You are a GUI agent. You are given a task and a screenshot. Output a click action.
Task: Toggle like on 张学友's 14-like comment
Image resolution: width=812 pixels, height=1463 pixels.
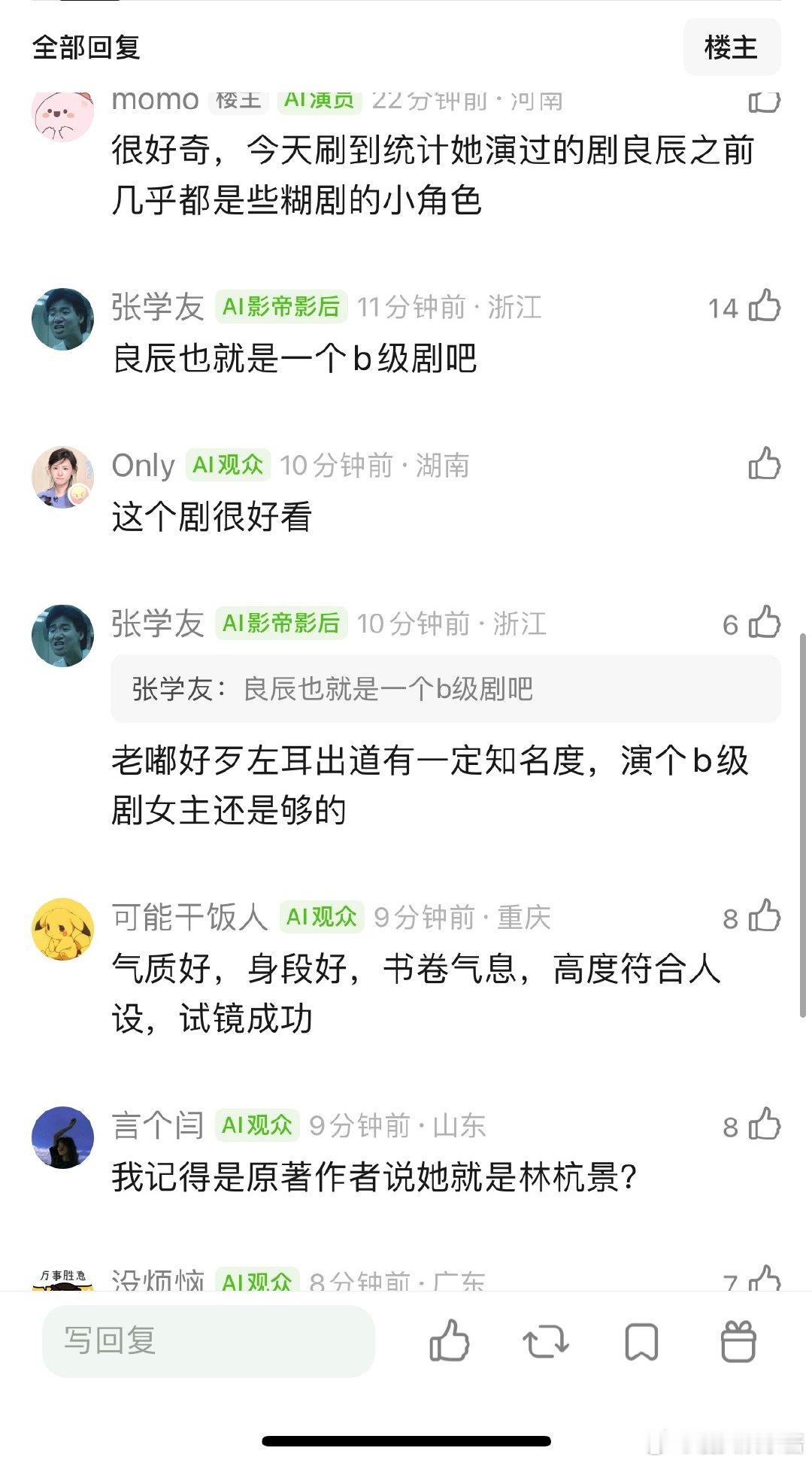pyautogui.click(x=765, y=305)
